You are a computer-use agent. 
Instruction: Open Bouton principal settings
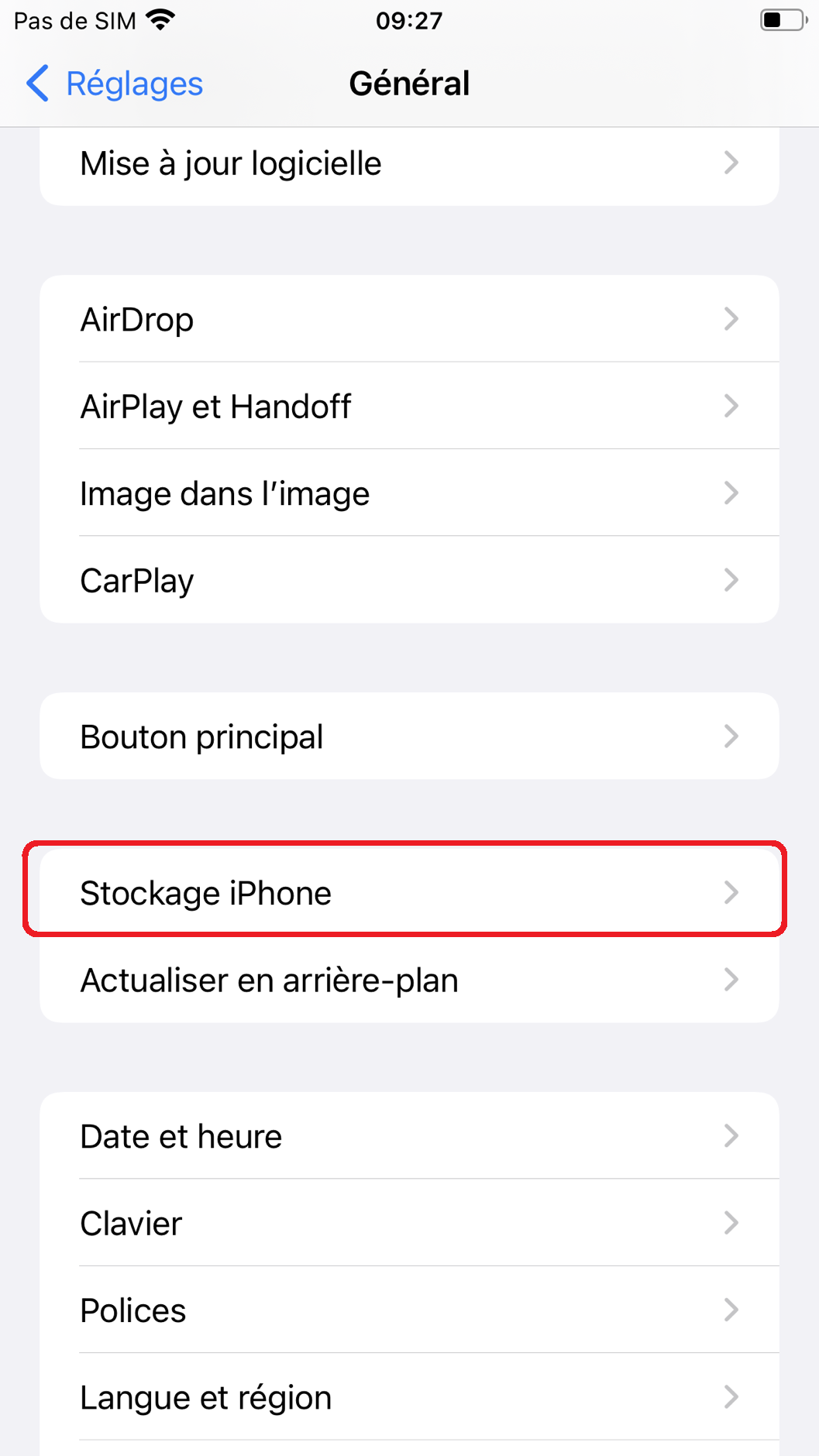[408, 737]
